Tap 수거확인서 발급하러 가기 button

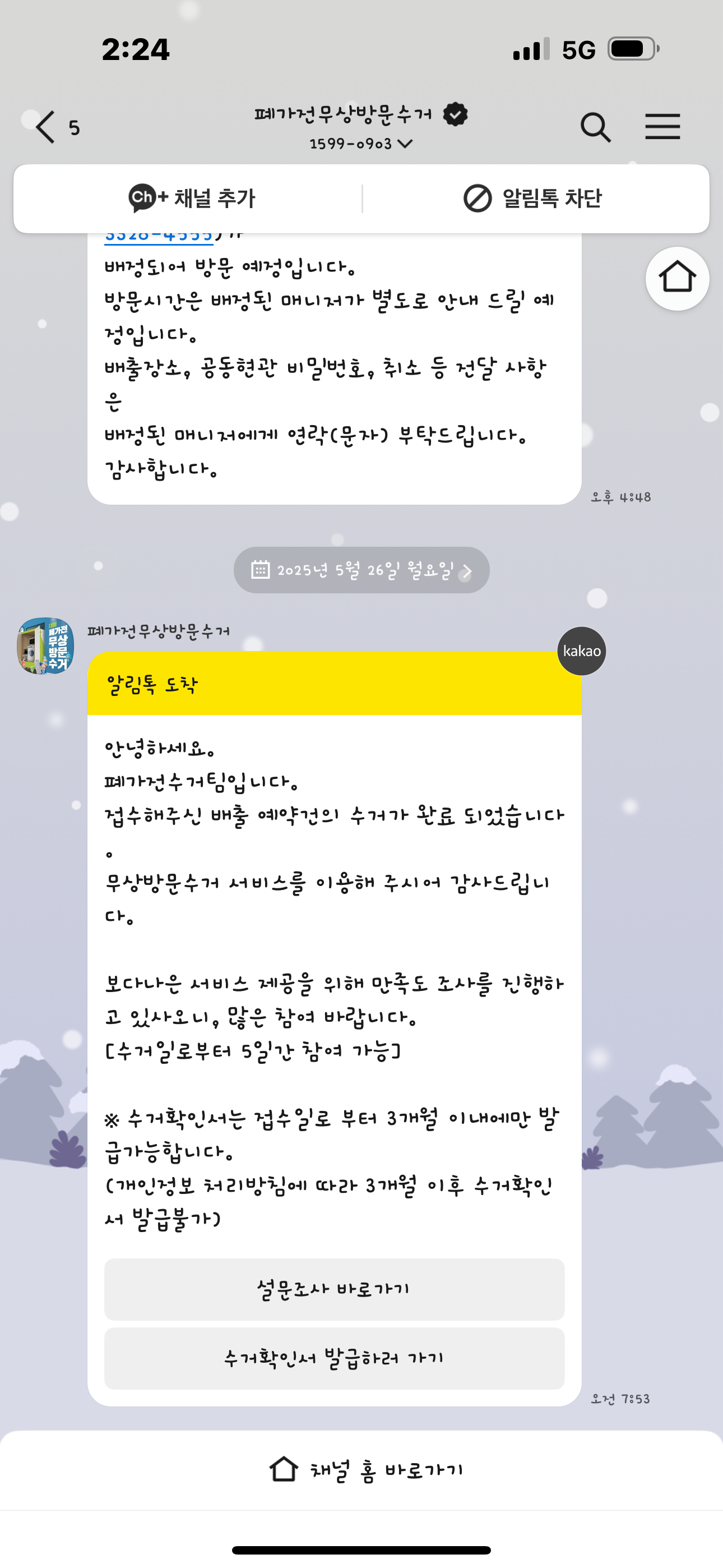click(334, 1358)
